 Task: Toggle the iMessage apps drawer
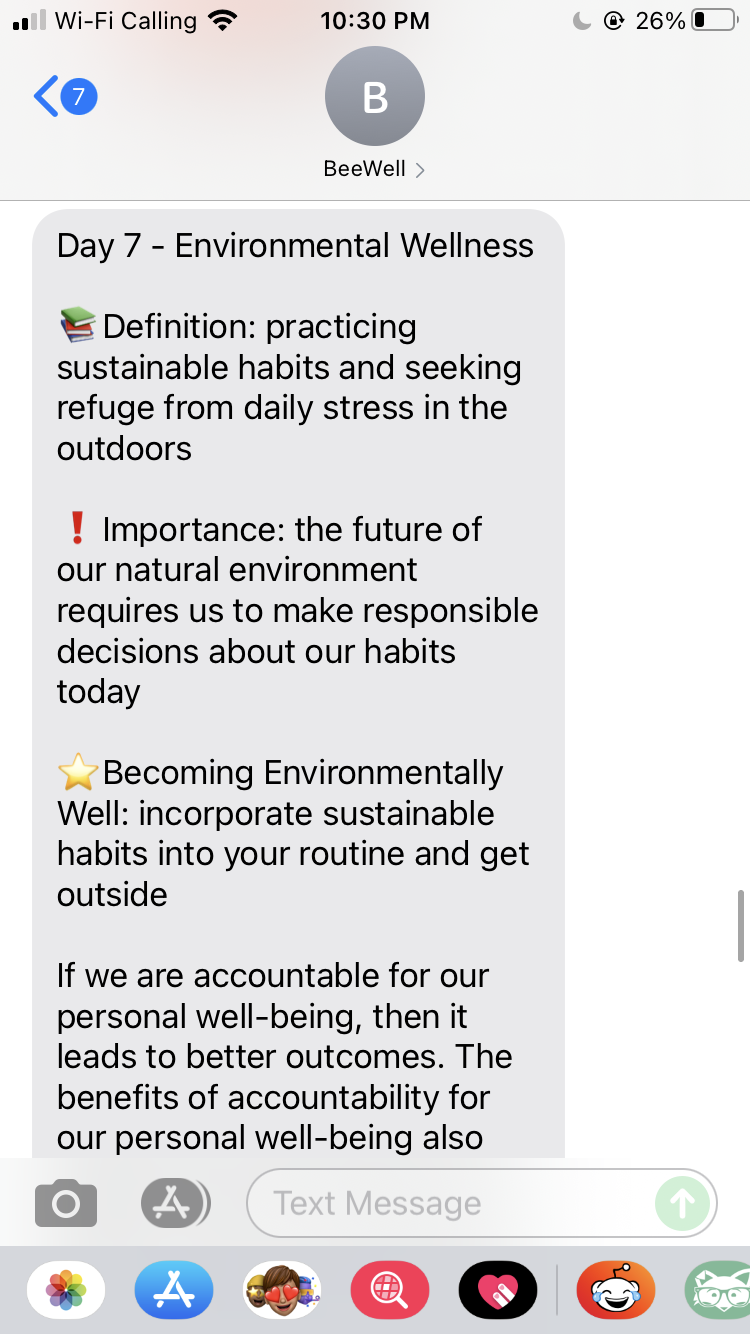[x=174, y=1203]
